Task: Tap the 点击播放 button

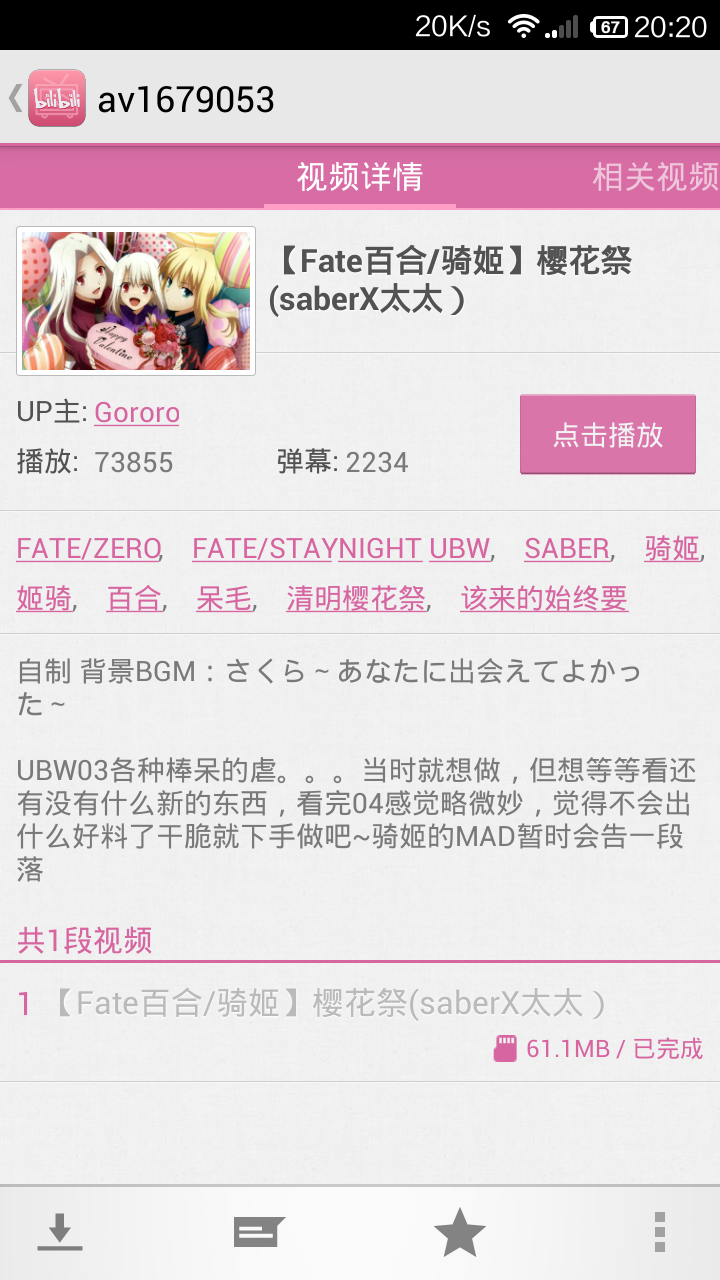Action: (x=608, y=435)
